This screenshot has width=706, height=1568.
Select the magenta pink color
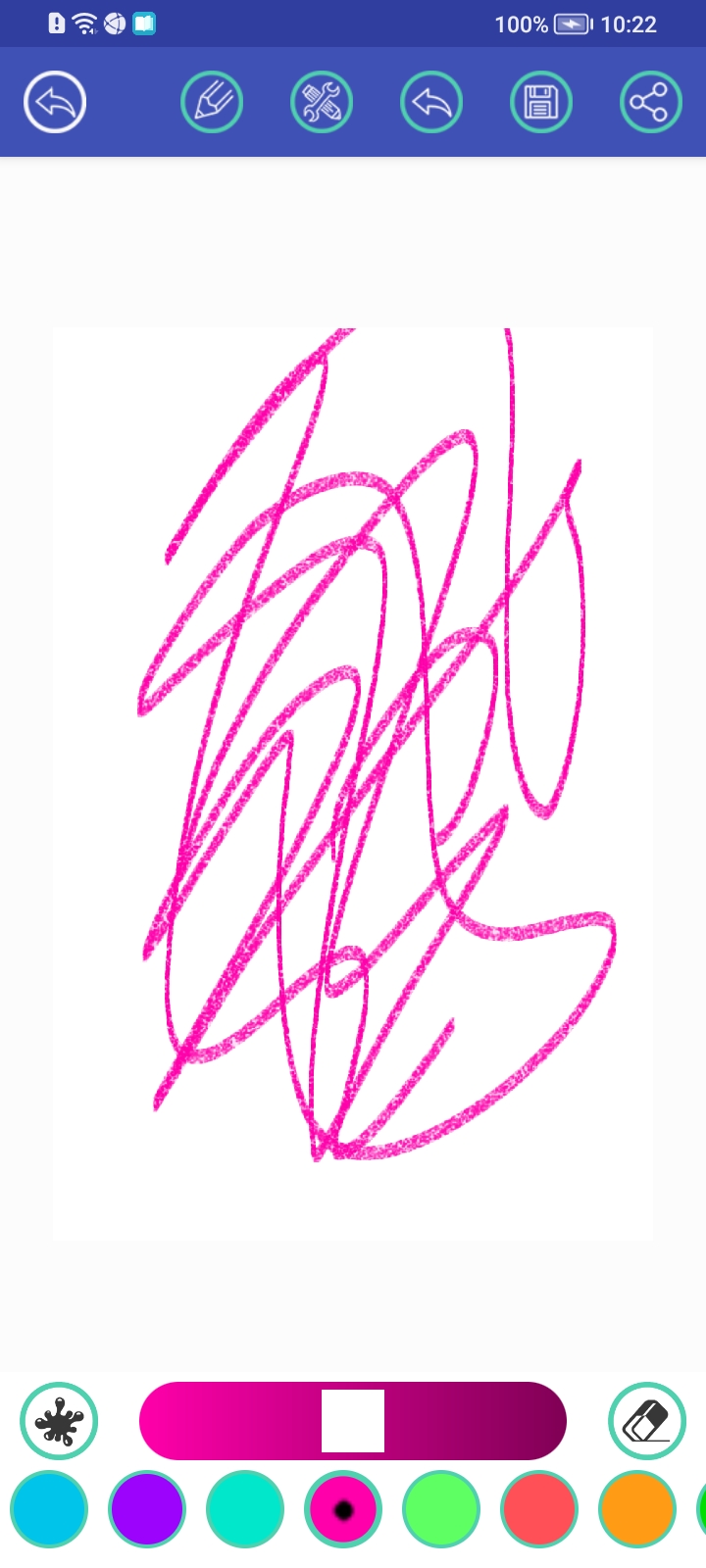(x=343, y=1509)
